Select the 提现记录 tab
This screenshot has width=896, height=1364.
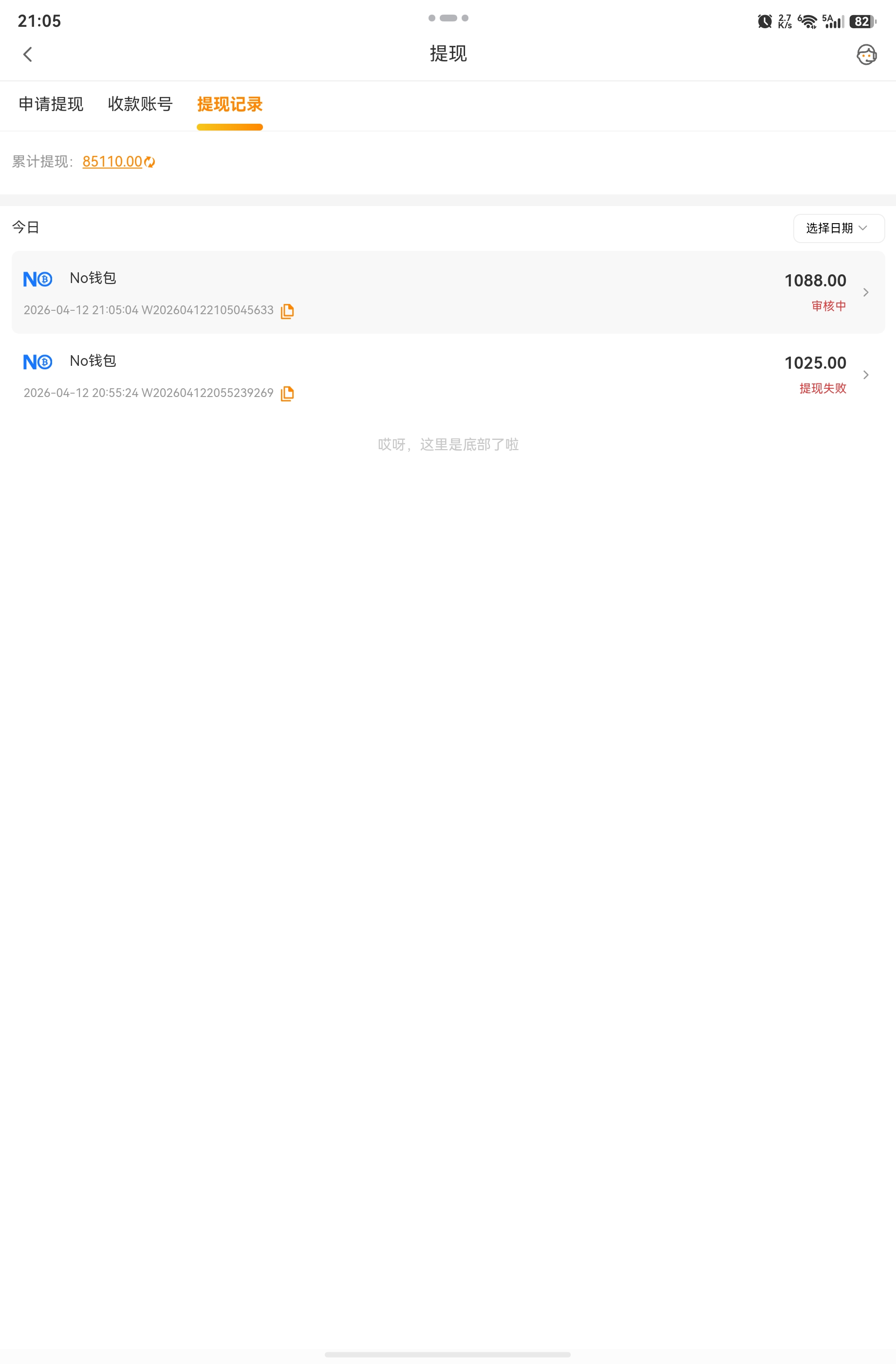pos(229,104)
